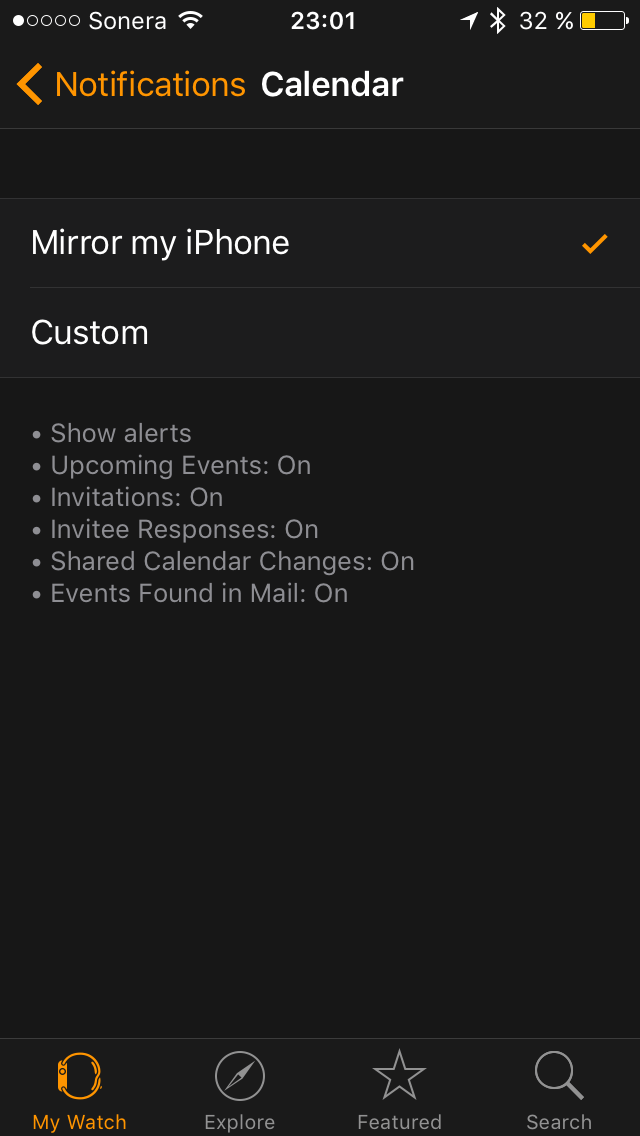Screen dimensions: 640x1136
Task: Choose the Custom notification option
Action: coord(320,333)
